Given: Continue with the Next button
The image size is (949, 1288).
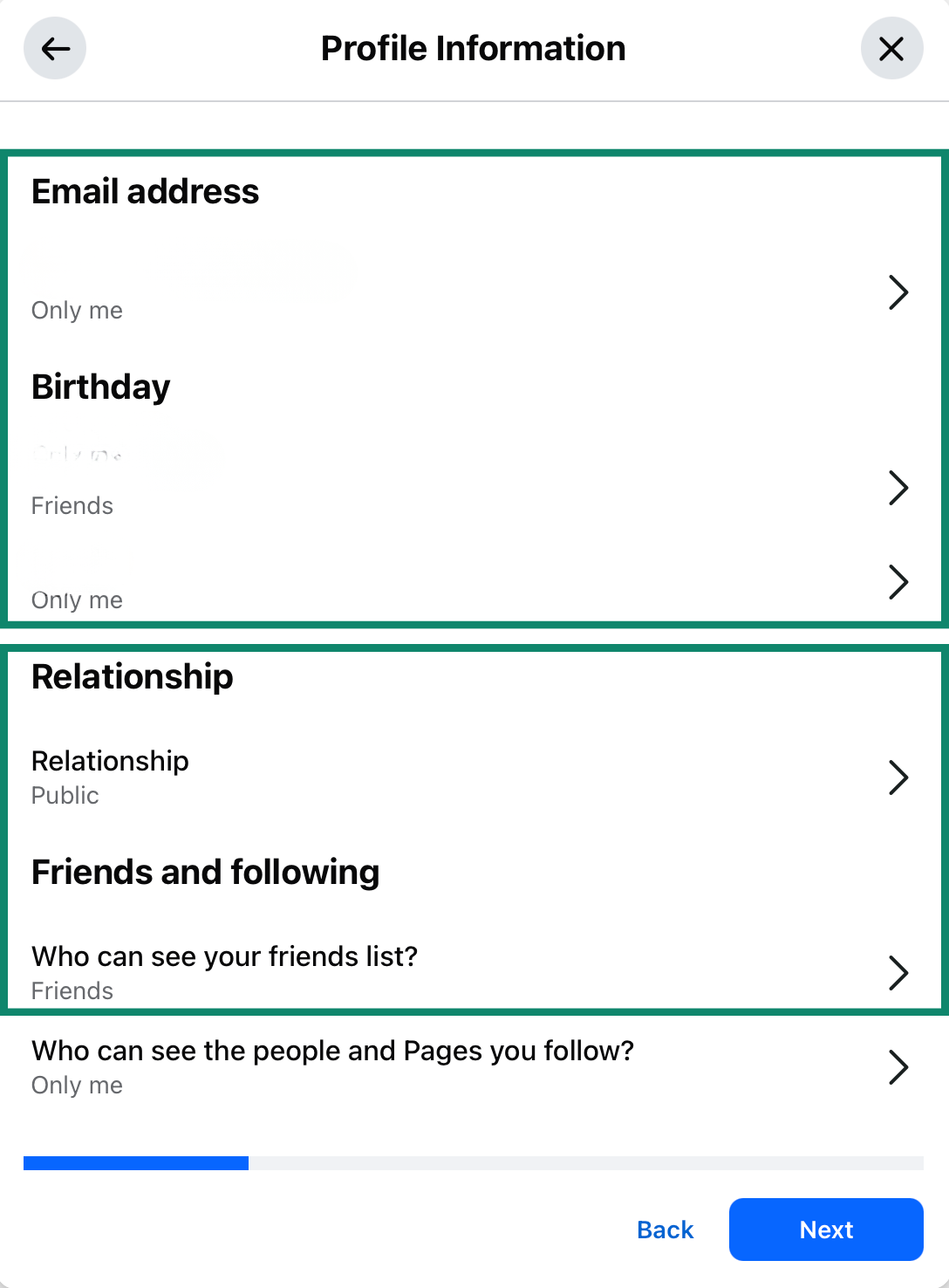Looking at the screenshot, I should click(825, 1230).
